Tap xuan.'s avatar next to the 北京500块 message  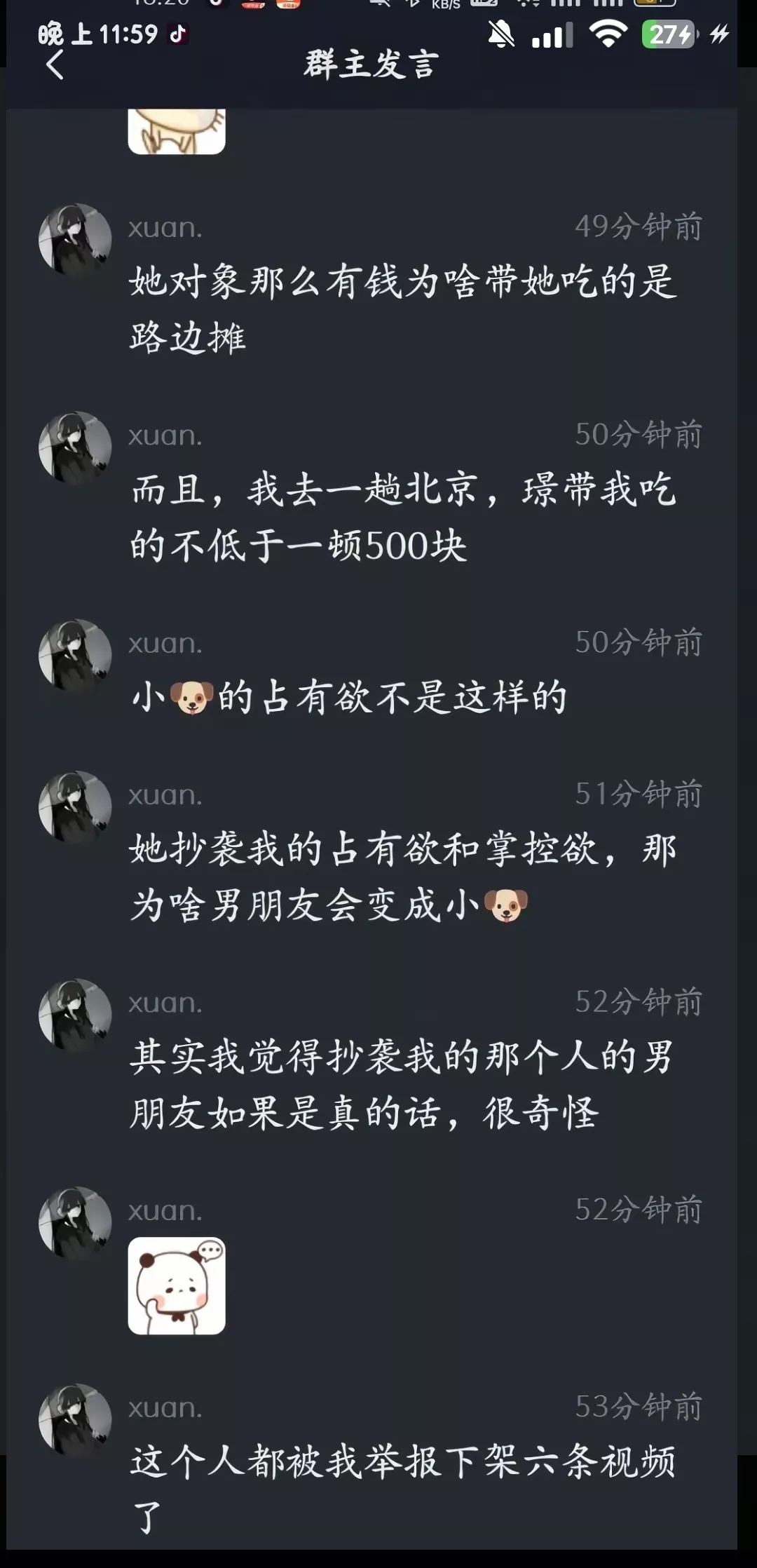pos(75,447)
